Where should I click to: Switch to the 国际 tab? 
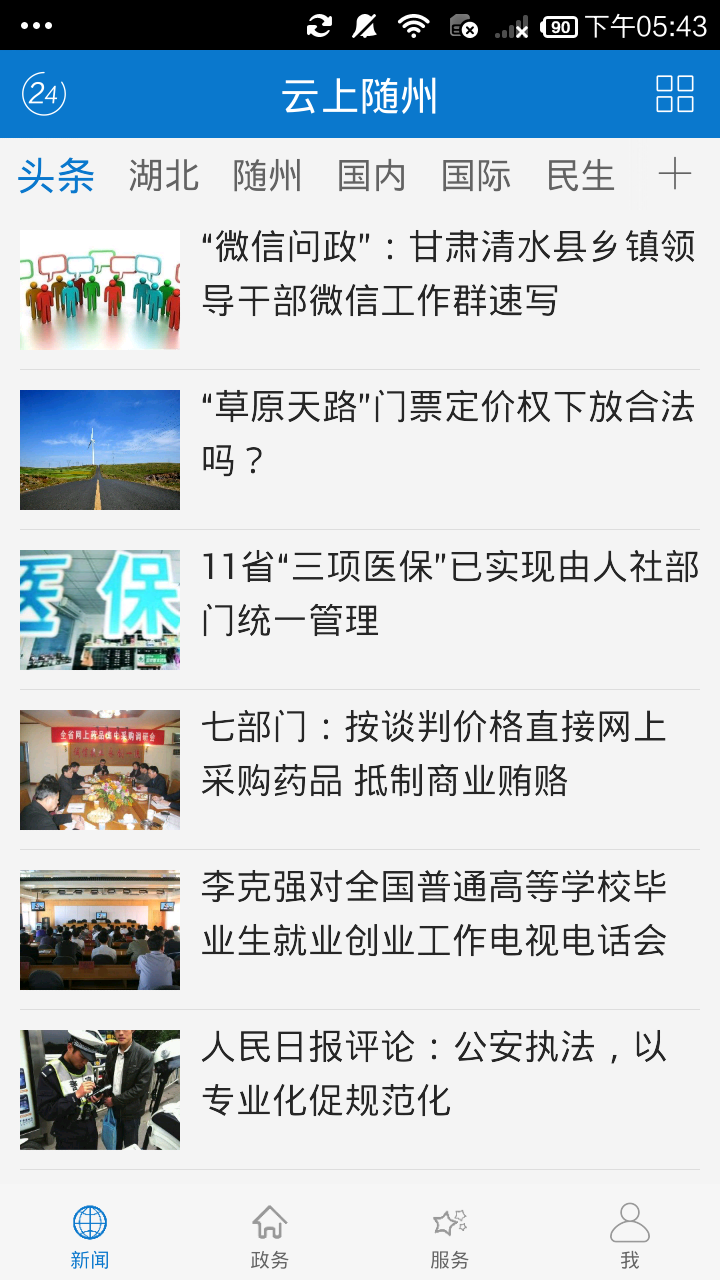[476, 176]
